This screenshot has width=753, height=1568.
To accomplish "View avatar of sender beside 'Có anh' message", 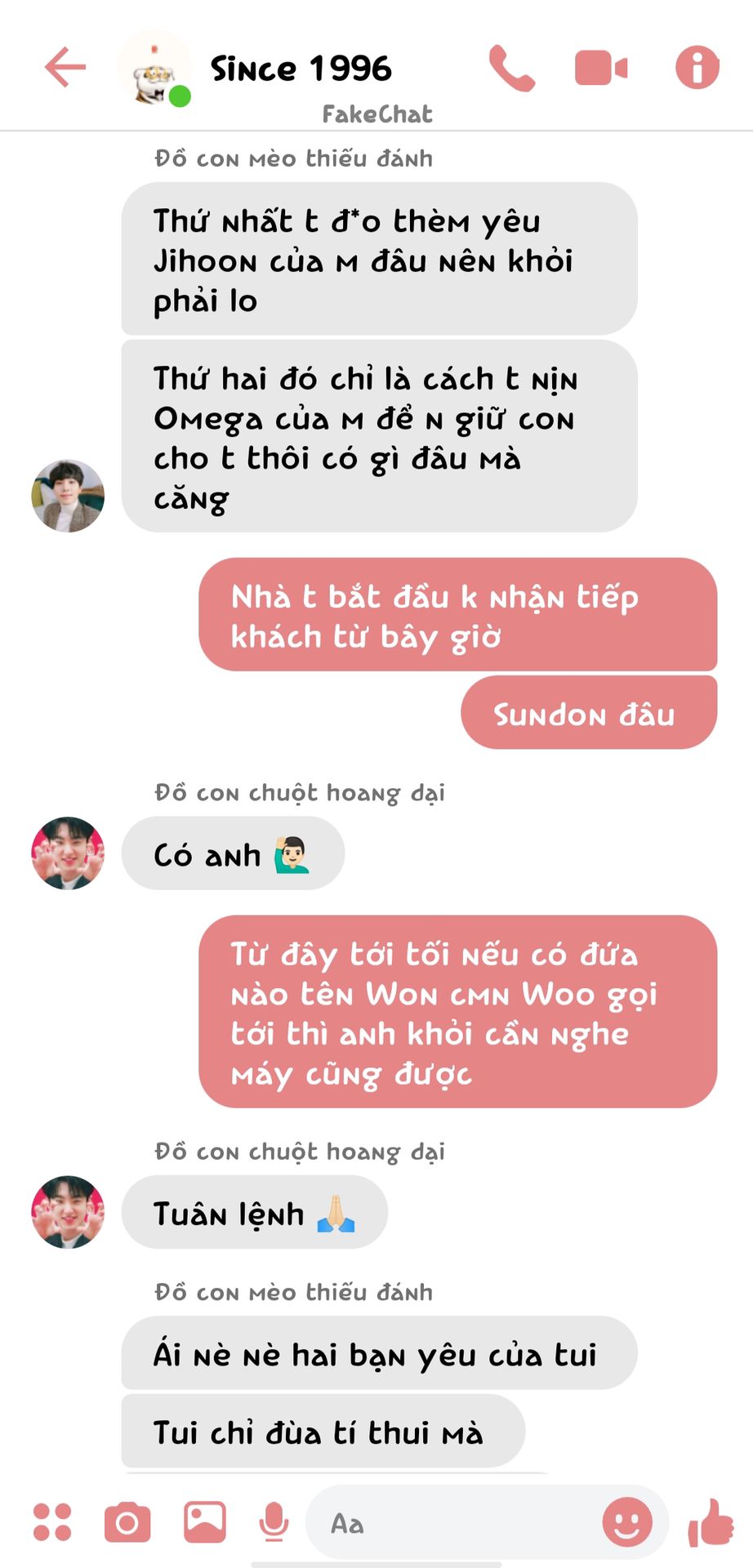I will pyautogui.click(x=68, y=853).
